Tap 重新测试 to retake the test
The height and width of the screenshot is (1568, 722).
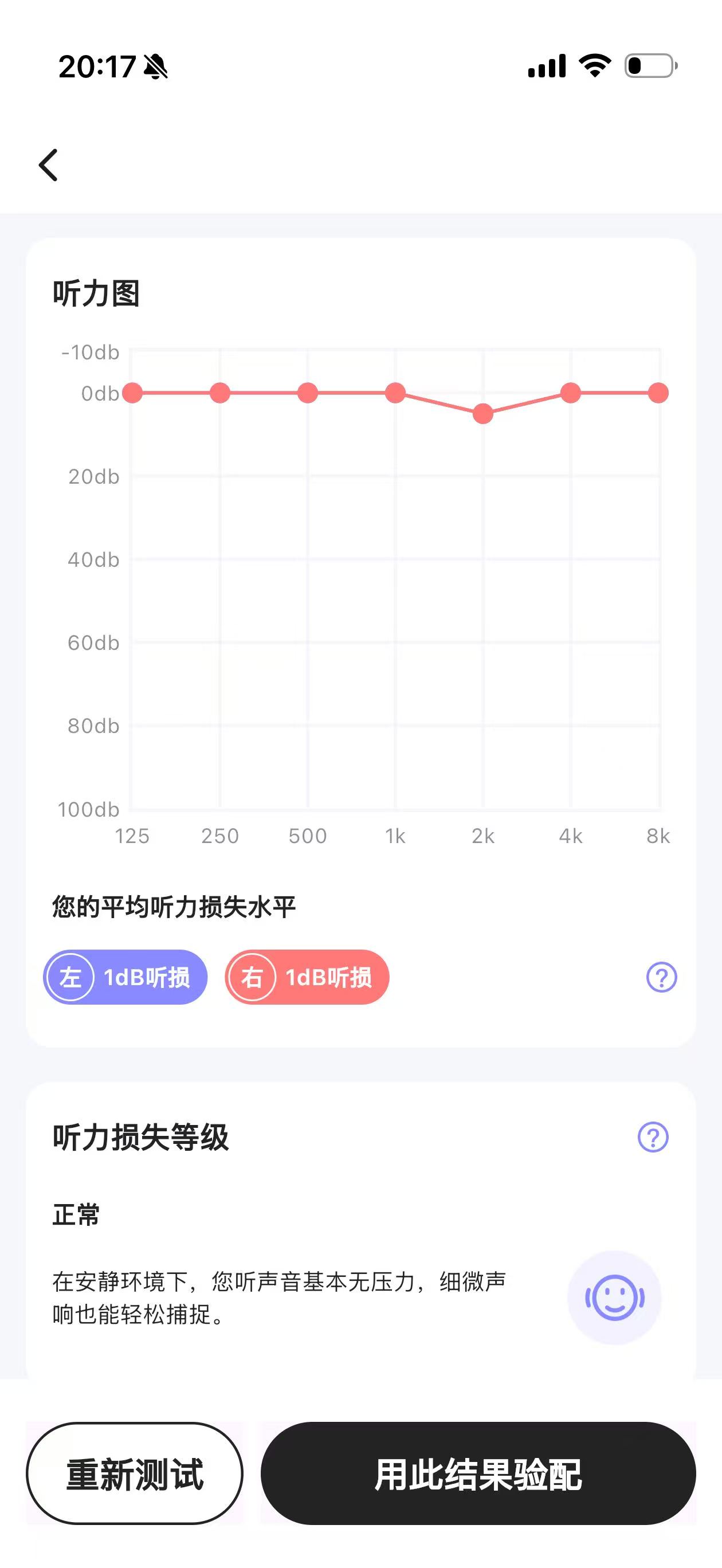point(135,1473)
